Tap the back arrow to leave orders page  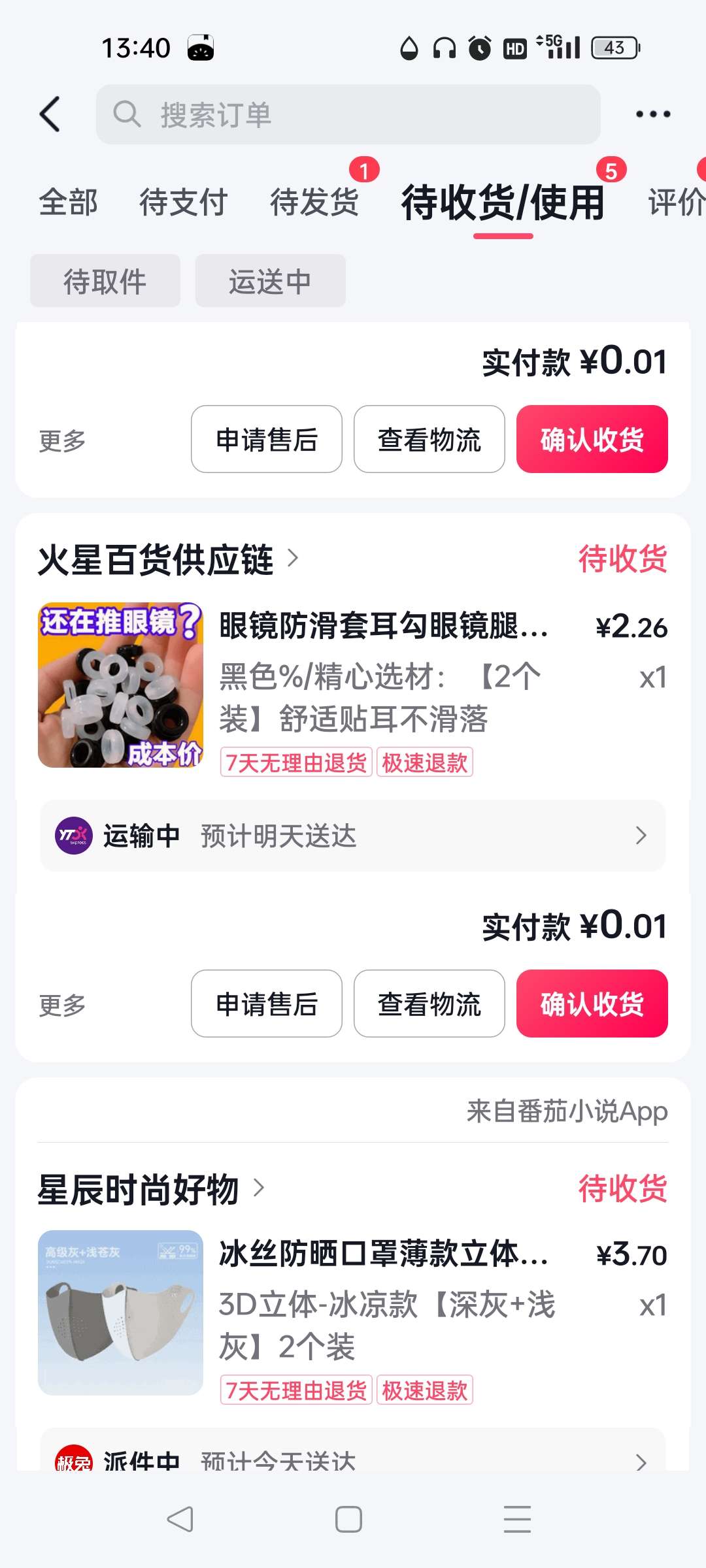click(x=50, y=113)
